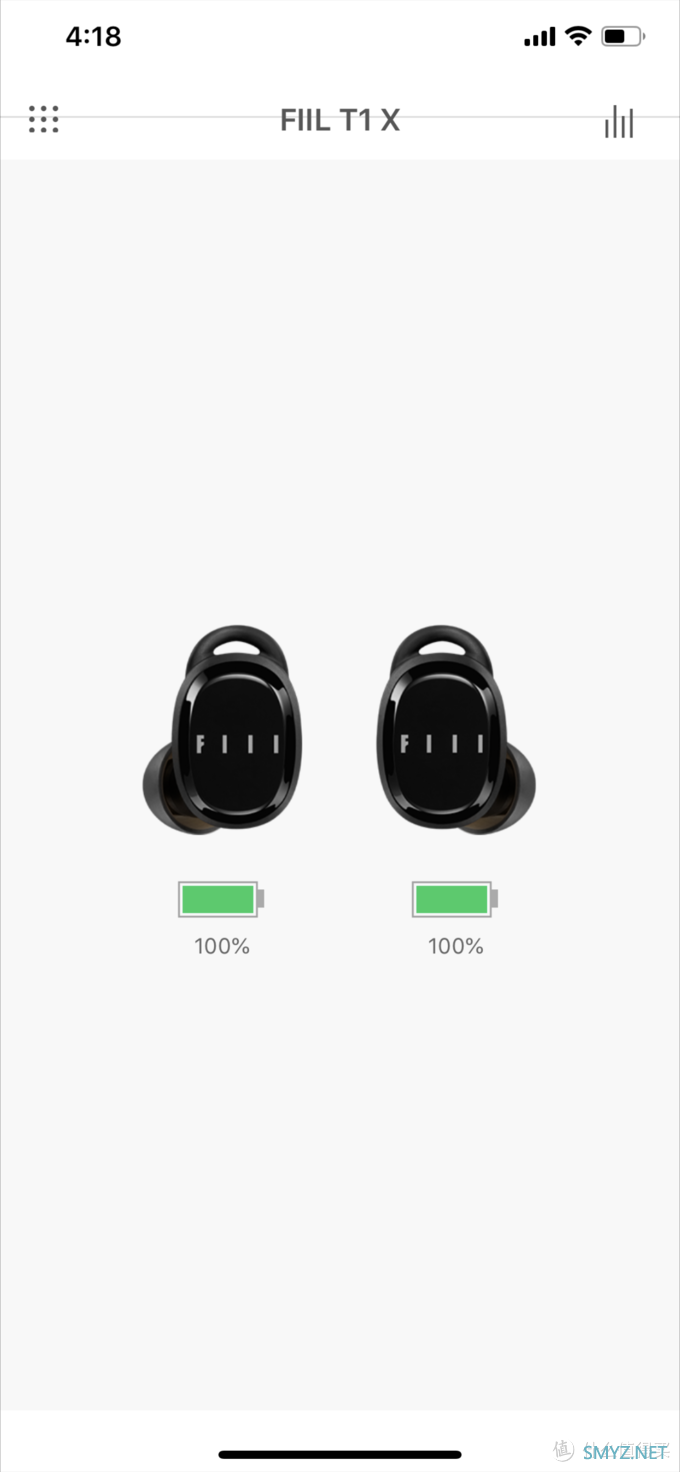Open the equalizer settings icon

[618, 122]
